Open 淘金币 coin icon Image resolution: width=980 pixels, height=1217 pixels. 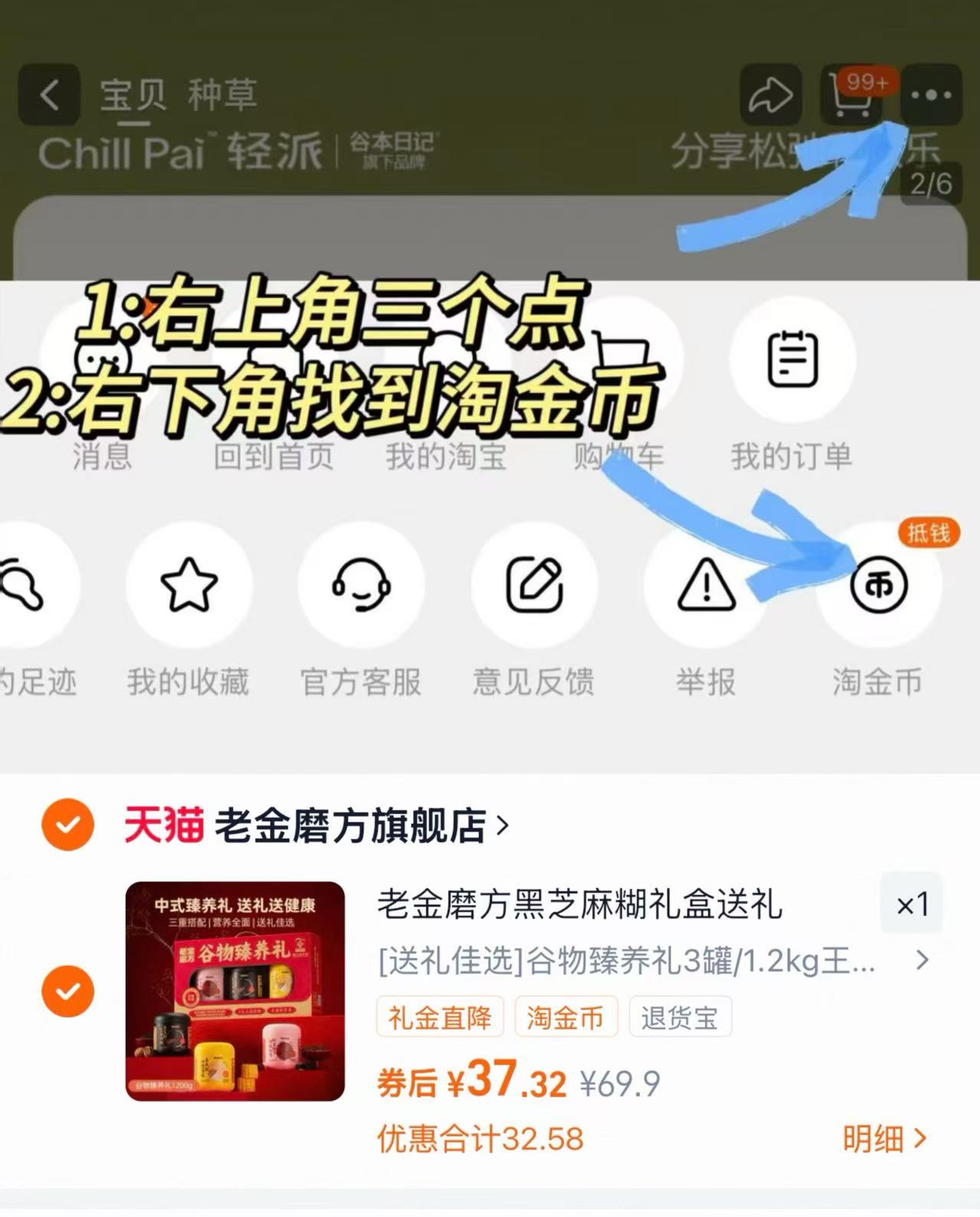(878, 584)
